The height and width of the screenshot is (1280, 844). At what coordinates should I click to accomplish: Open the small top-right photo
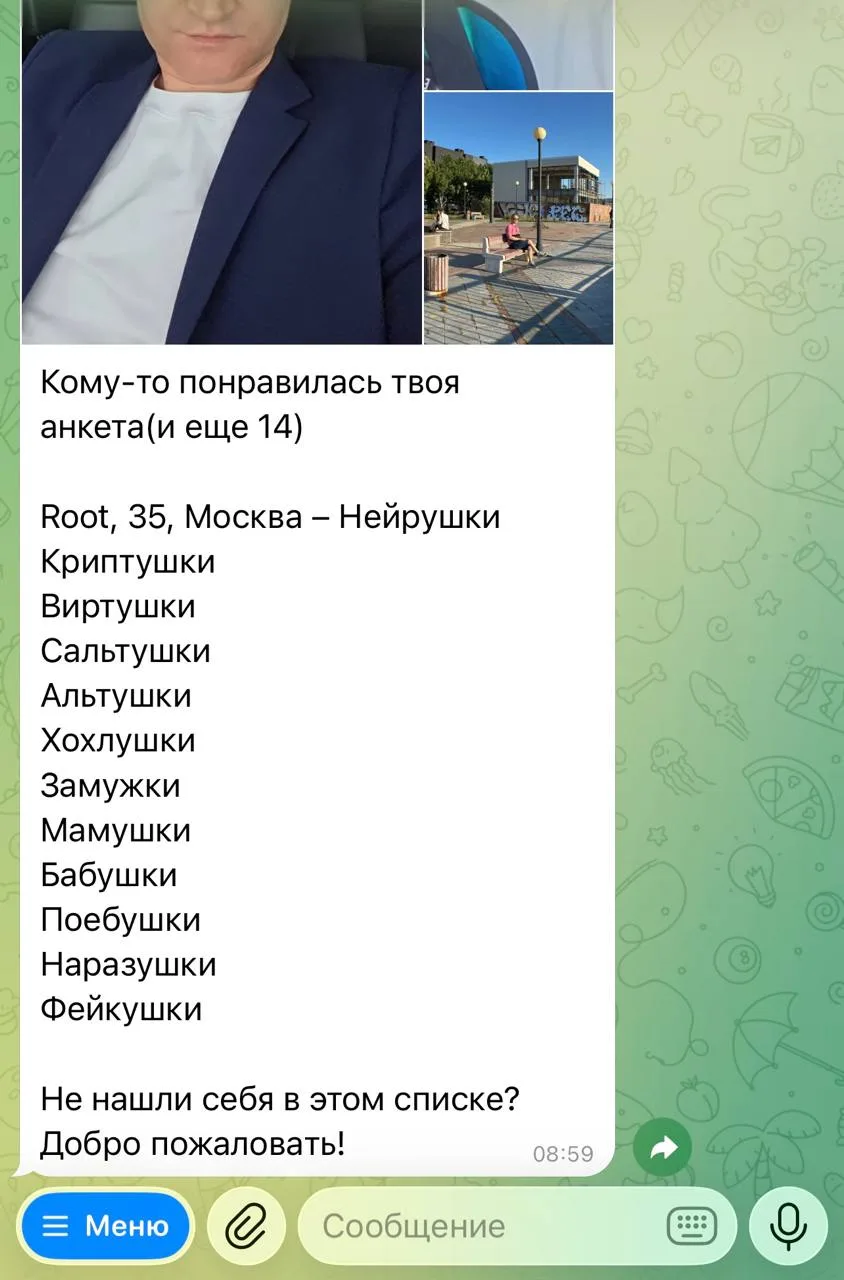[x=518, y=45]
